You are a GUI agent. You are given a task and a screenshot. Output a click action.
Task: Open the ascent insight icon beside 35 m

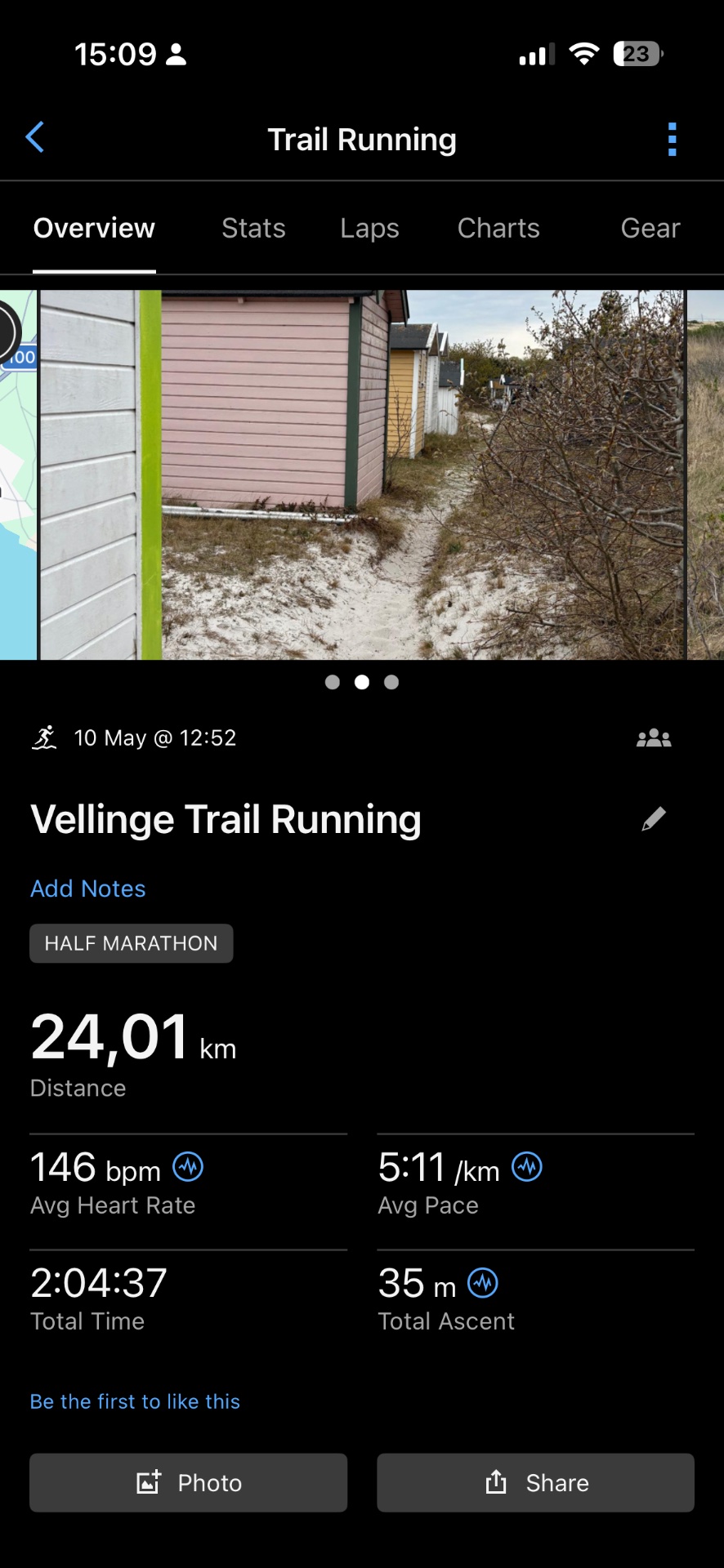483,1282
